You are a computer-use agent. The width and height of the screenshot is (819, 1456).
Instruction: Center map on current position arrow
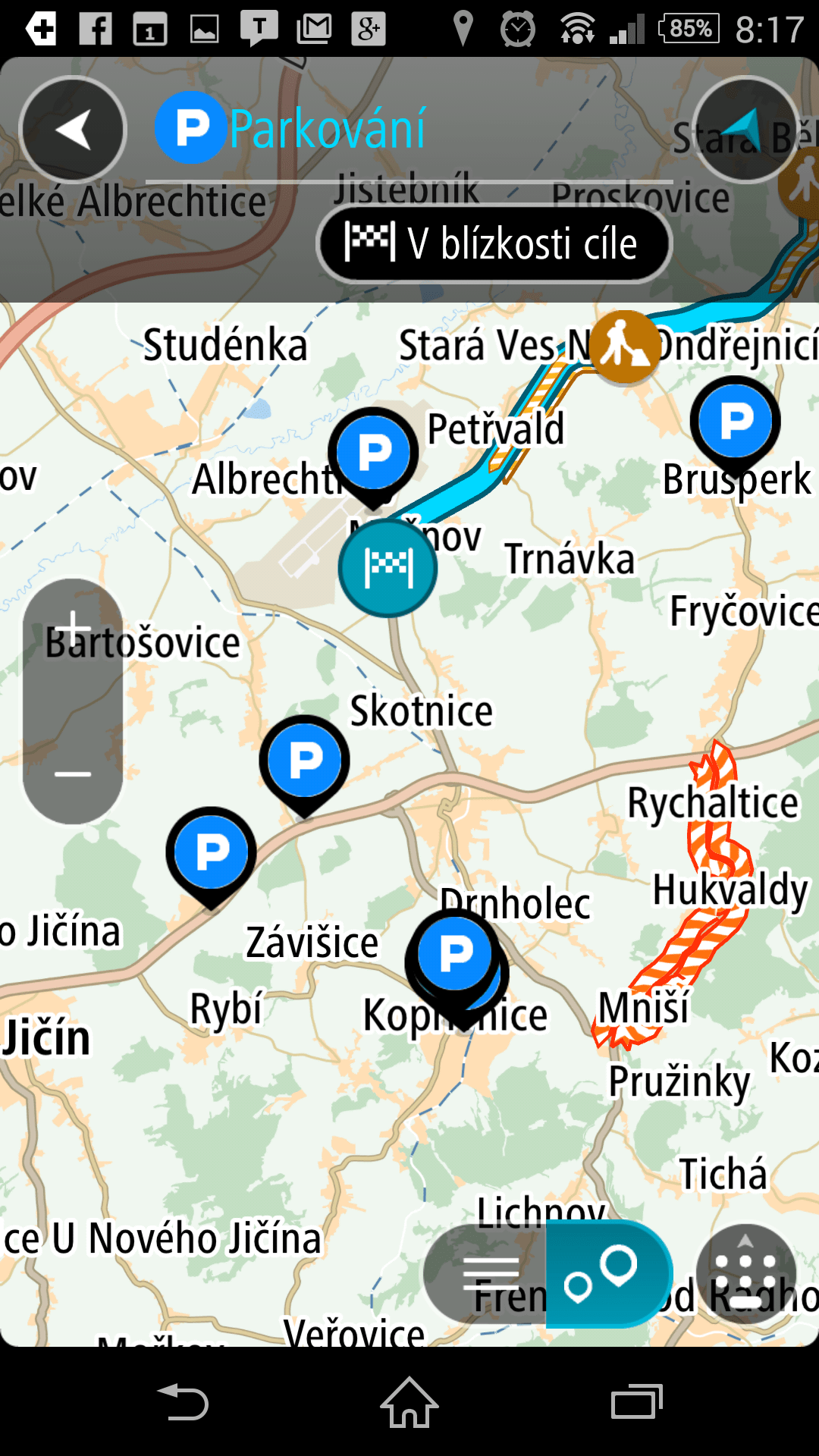coord(746,130)
